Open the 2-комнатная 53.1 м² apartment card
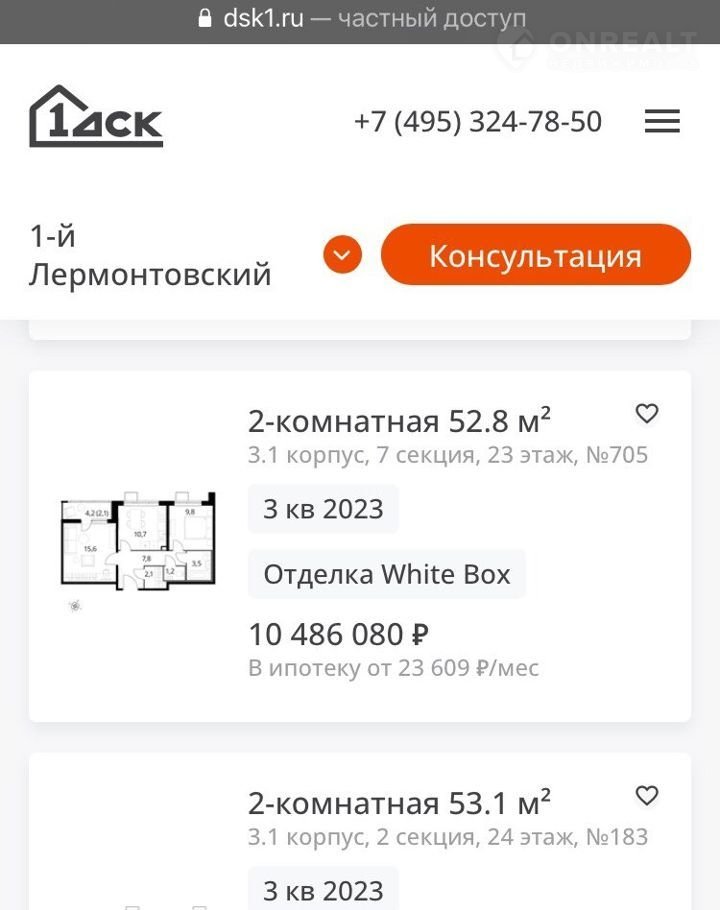The height and width of the screenshot is (910, 720). pos(399,802)
